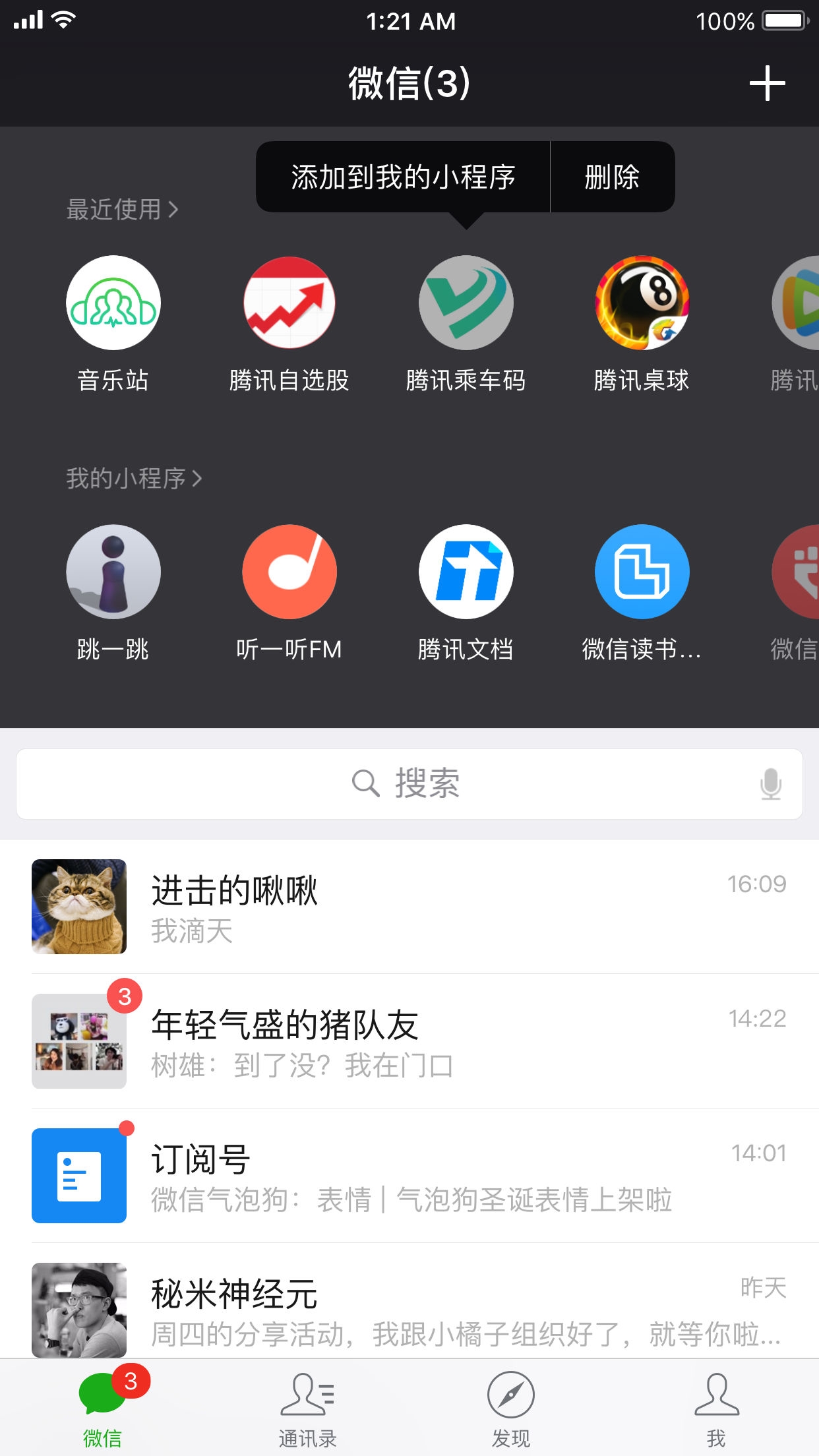The image size is (819, 1456).
Task: Open the 订阅号 subscriptions row
Action: click(x=409, y=1176)
